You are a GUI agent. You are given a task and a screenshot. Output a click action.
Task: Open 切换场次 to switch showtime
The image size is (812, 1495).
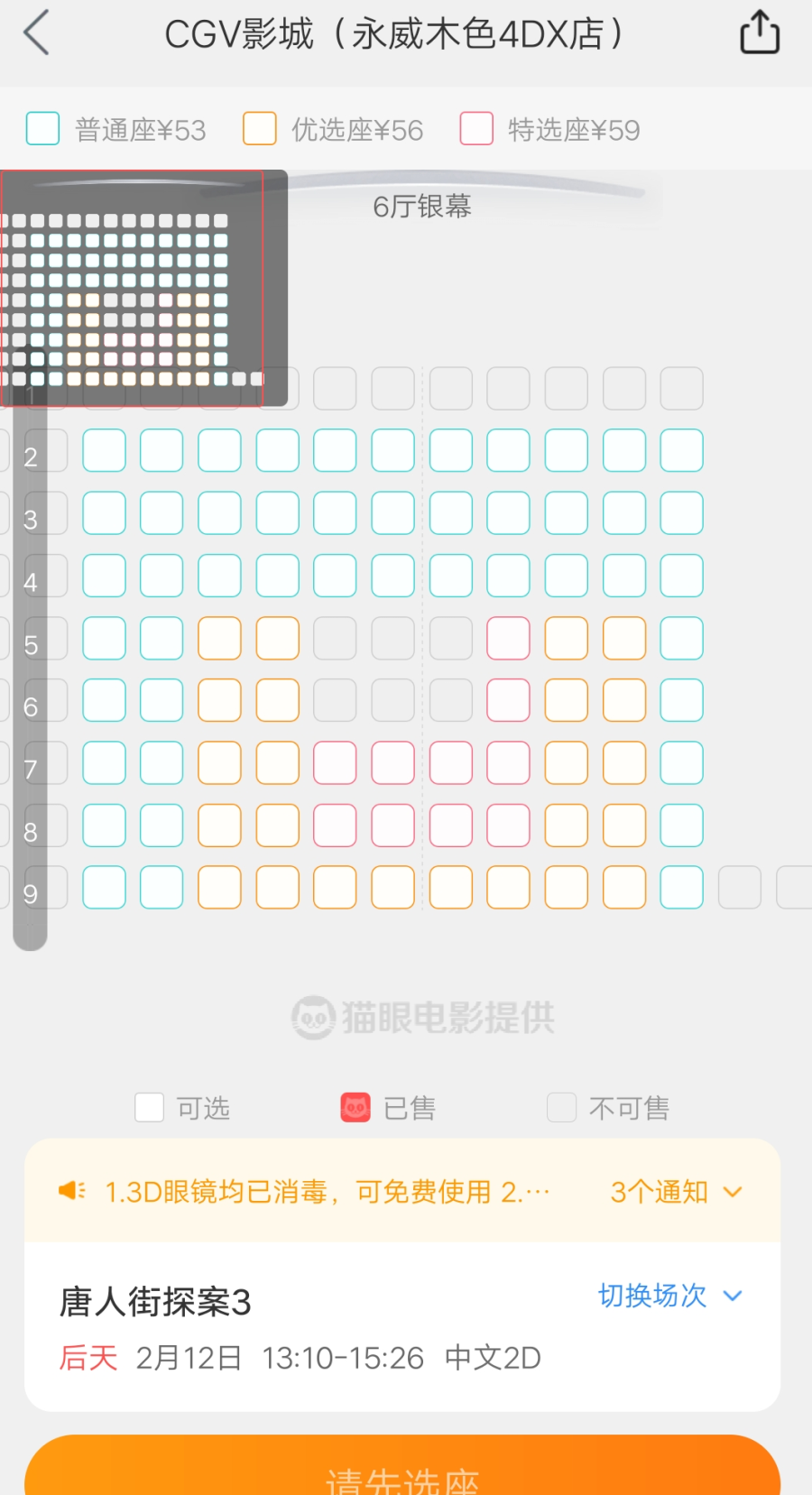[x=669, y=1296]
